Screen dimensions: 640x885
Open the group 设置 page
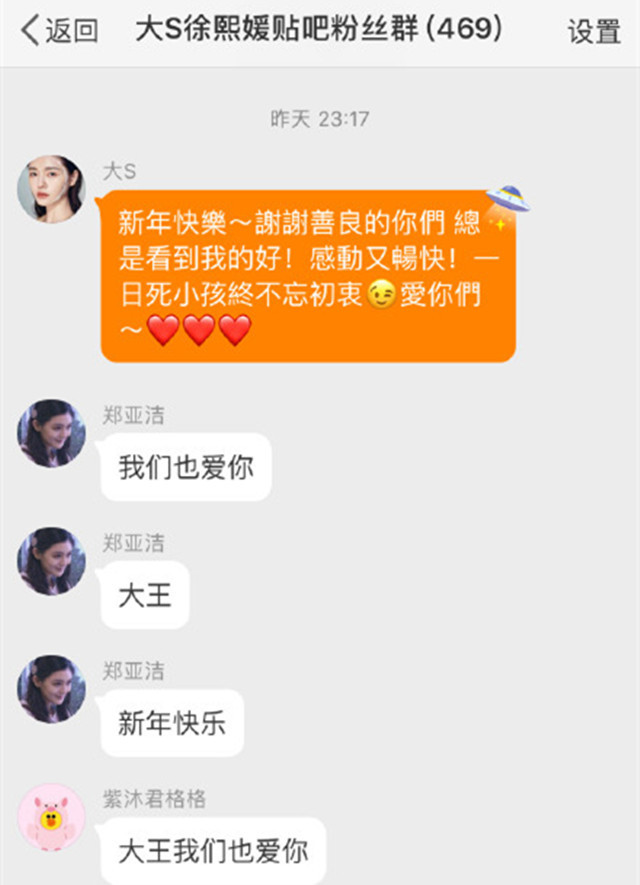[x=594, y=31]
